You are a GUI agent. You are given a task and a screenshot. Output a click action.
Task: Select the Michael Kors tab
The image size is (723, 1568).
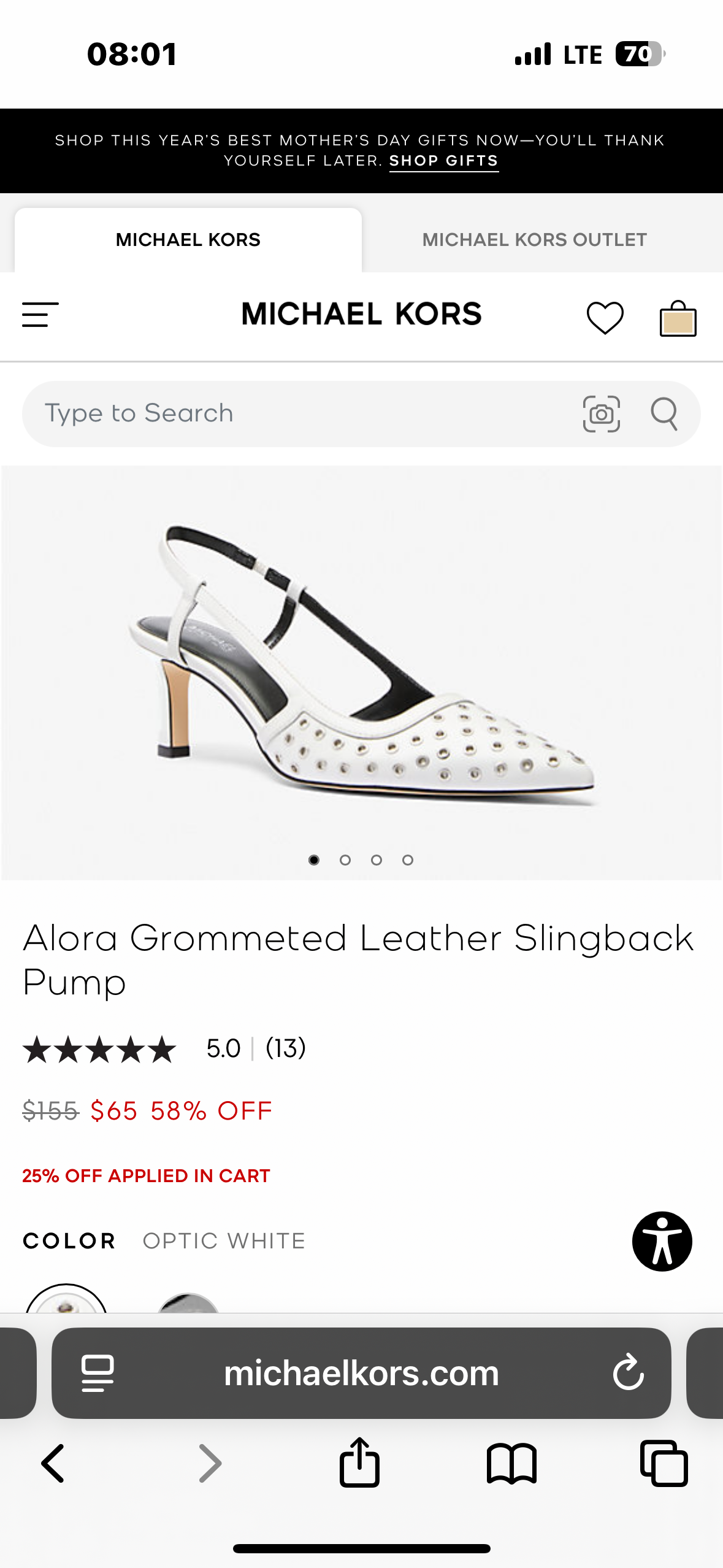(188, 240)
